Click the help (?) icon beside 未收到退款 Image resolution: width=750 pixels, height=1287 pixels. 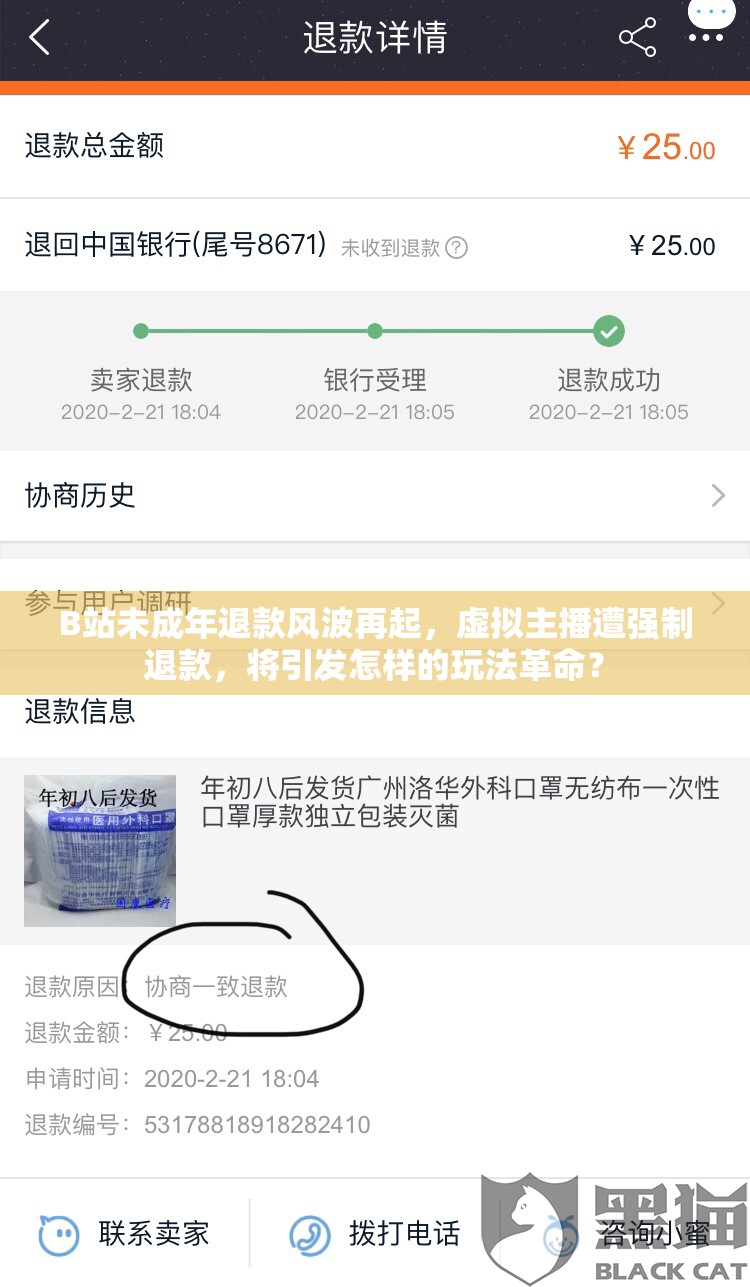pos(455,247)
